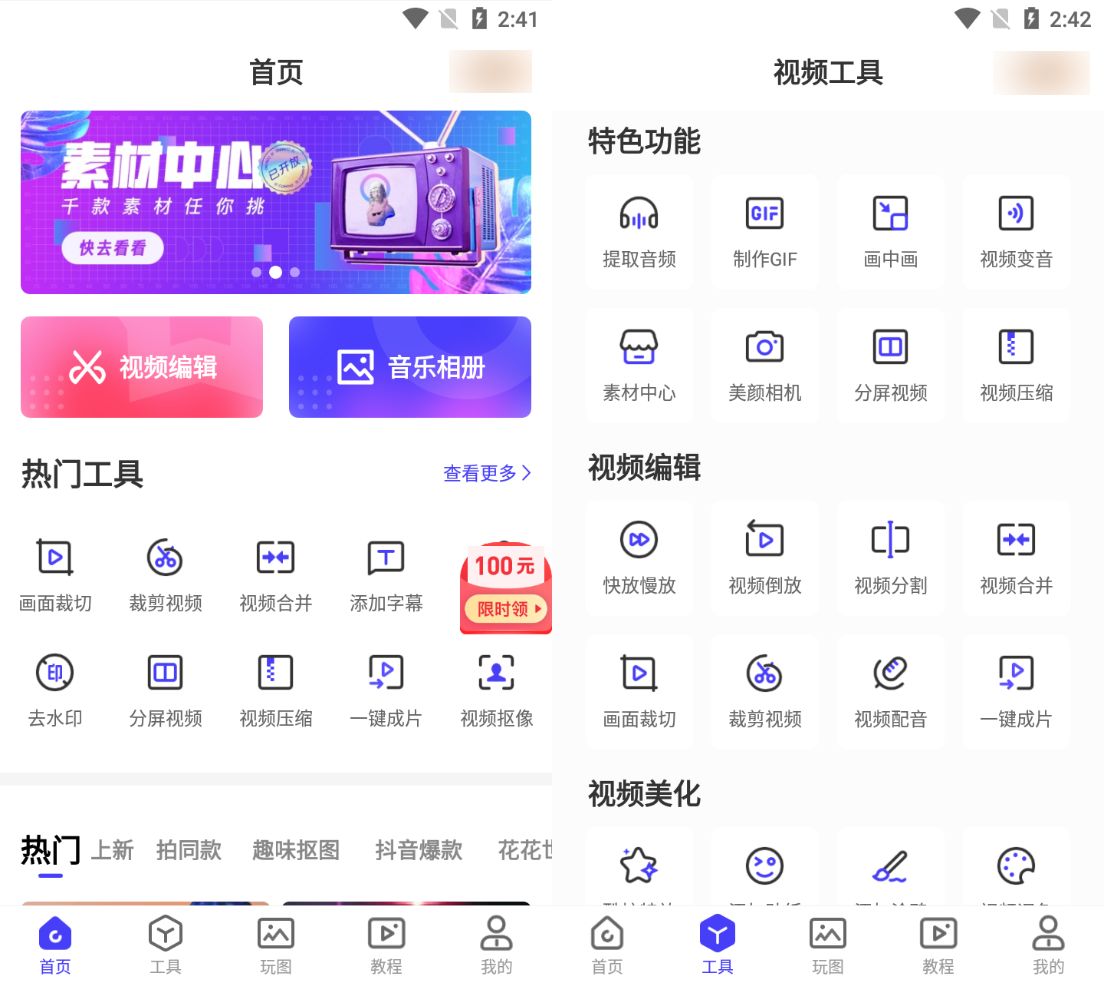Open the 视频分割 tool
This screenshot has width=1104, height=983.
coord(890,557)
